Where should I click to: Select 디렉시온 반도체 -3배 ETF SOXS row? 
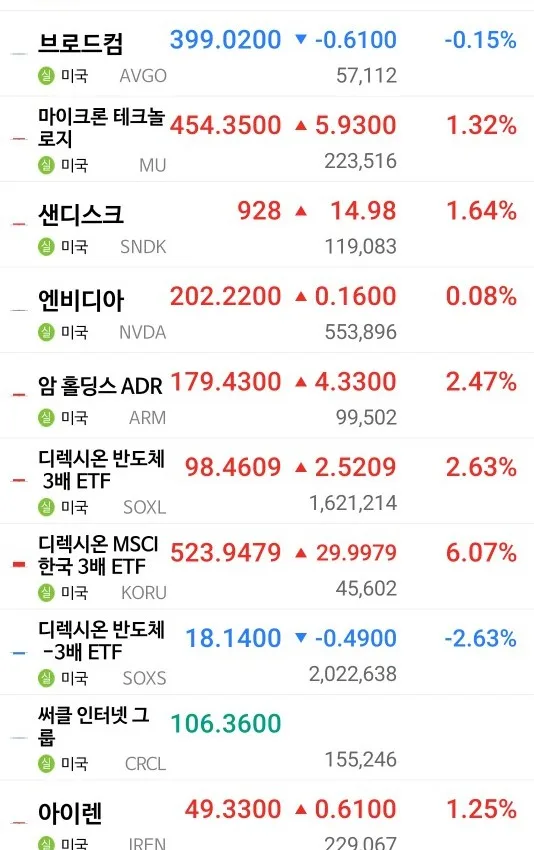[267, 652]
